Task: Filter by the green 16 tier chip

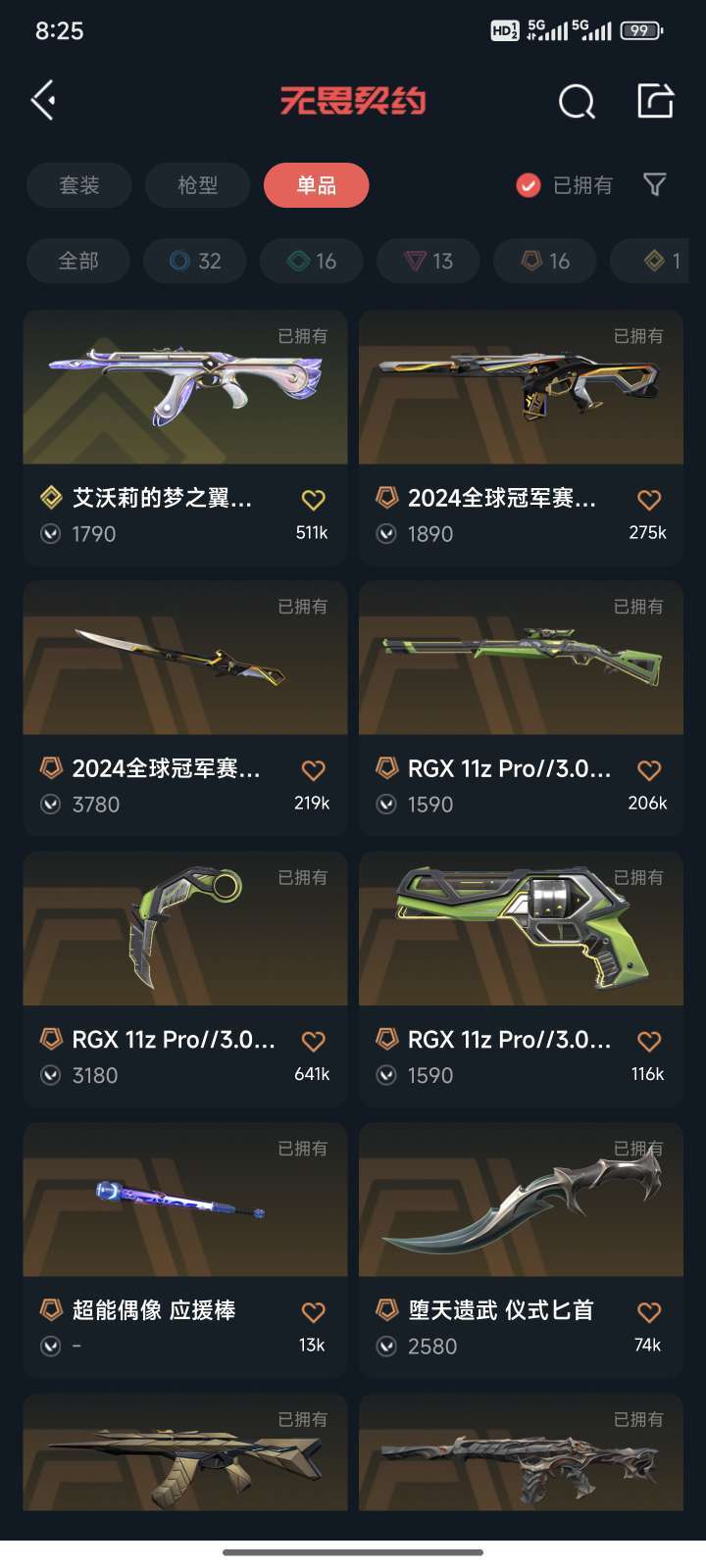Action: click(312, 261)
